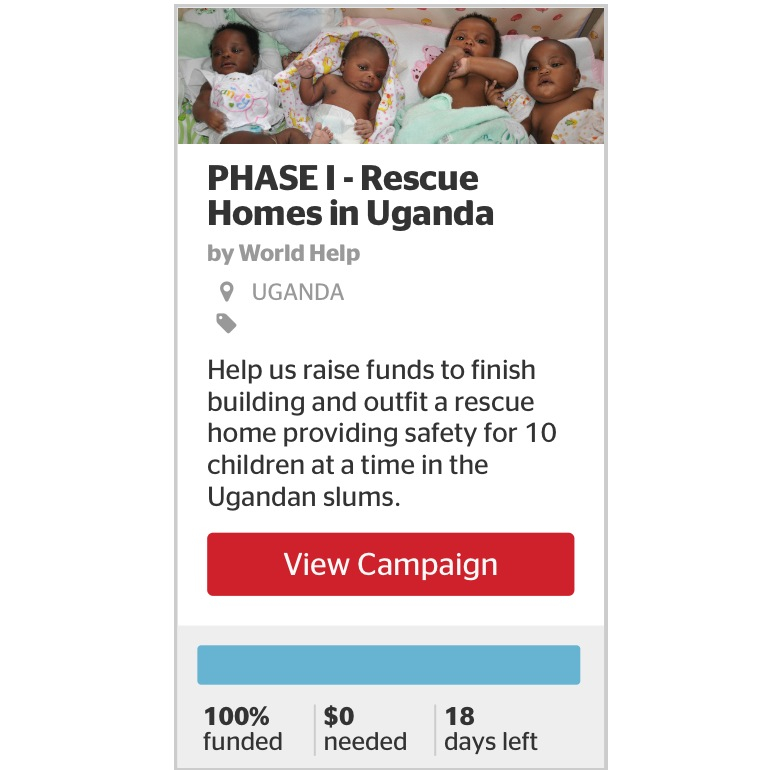Tap the View Campaign button
This screenshot has height=770, width=770.
(x=390, y=564)
